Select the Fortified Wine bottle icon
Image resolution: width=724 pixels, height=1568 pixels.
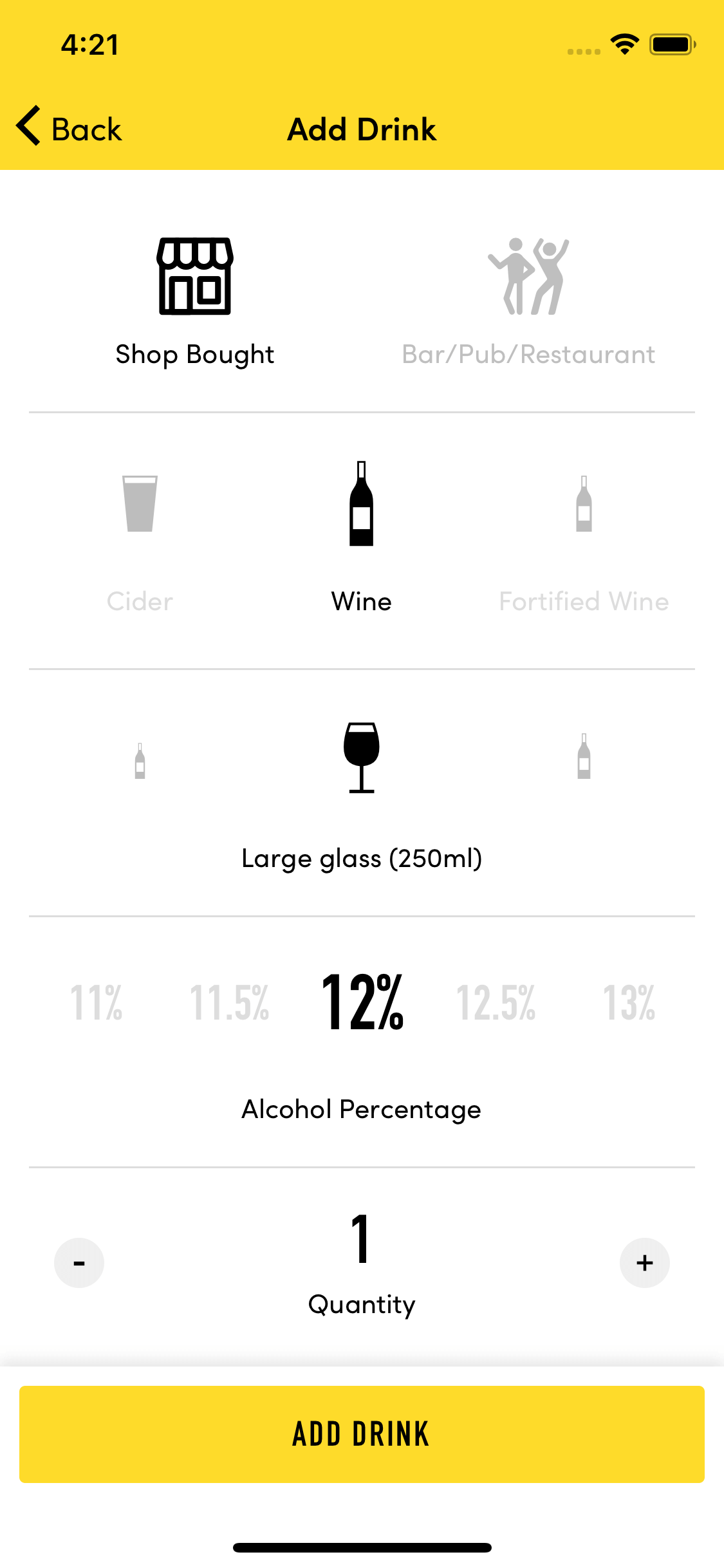[x=584, y=505]
